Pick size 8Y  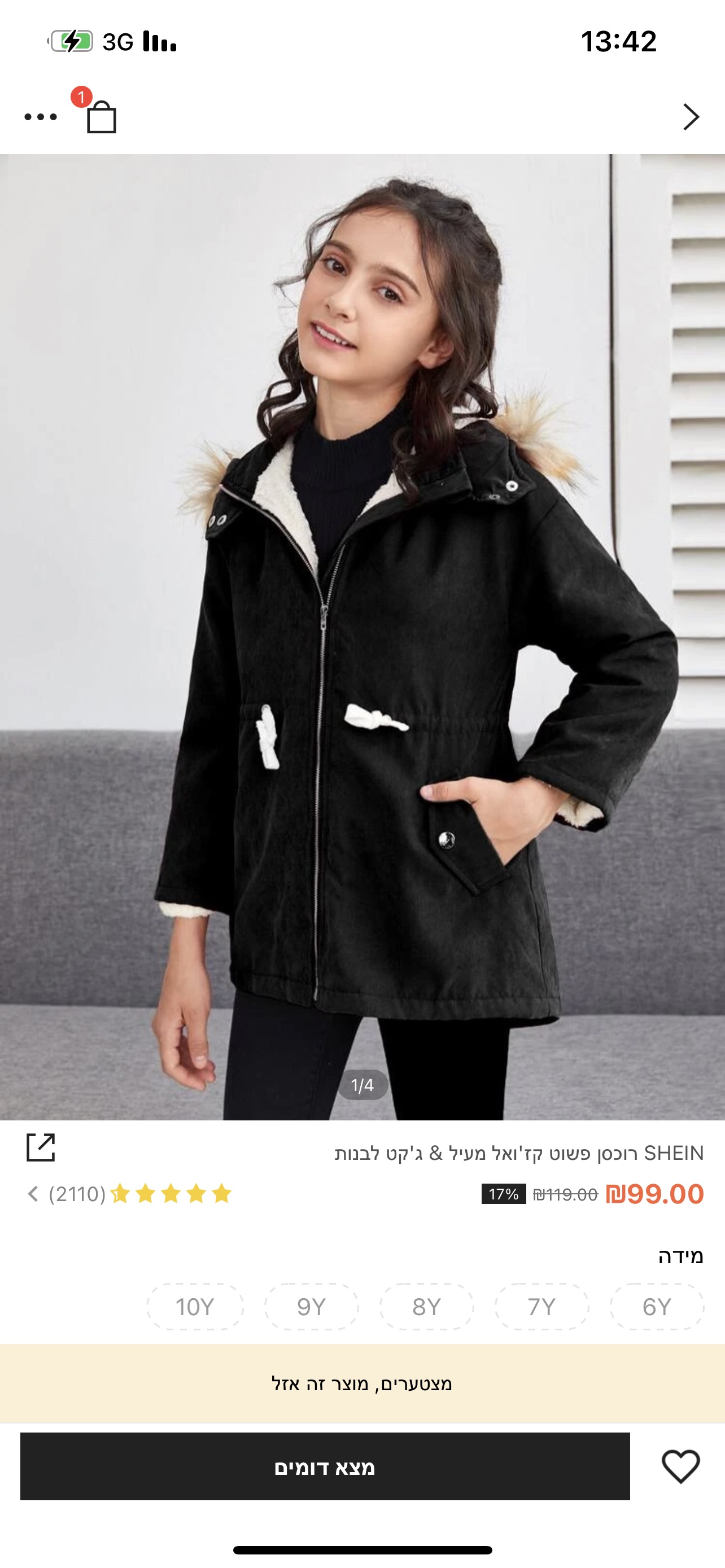tap(426, 1307)
